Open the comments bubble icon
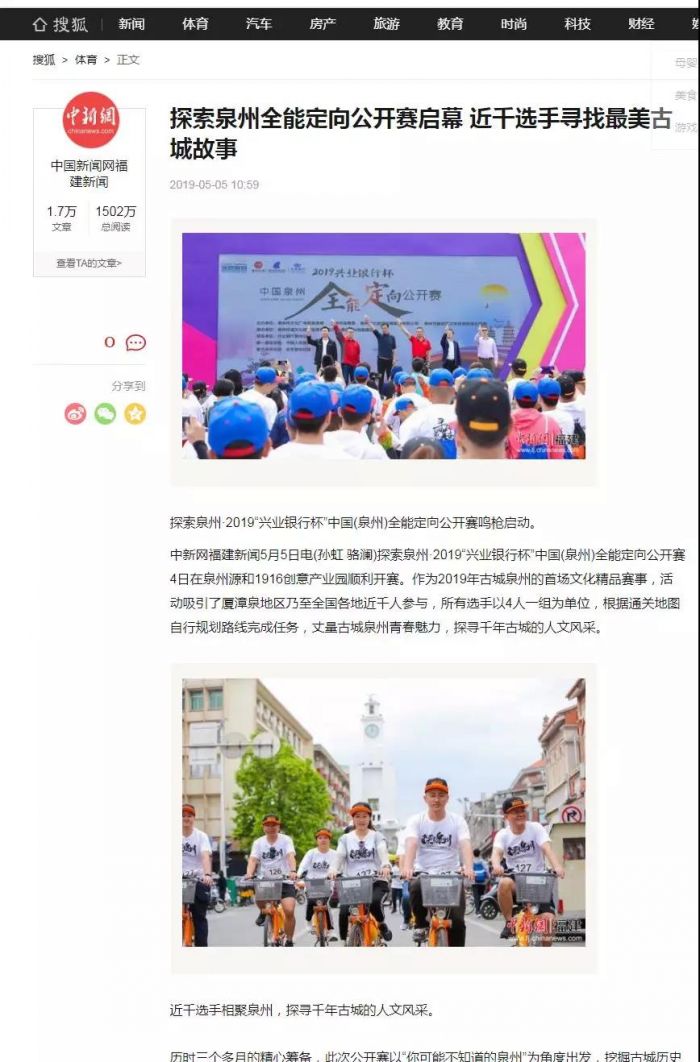 point(135,343)
